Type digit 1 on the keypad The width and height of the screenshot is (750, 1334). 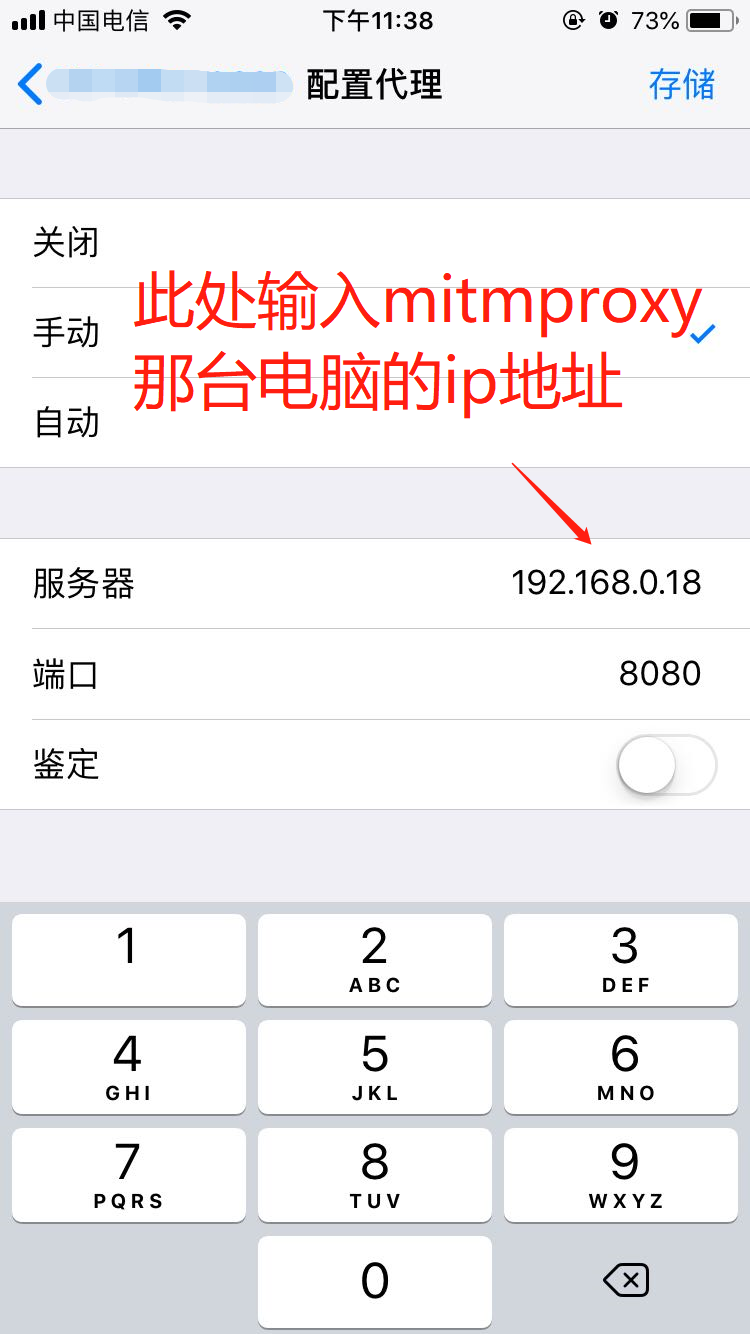(128, 960)
